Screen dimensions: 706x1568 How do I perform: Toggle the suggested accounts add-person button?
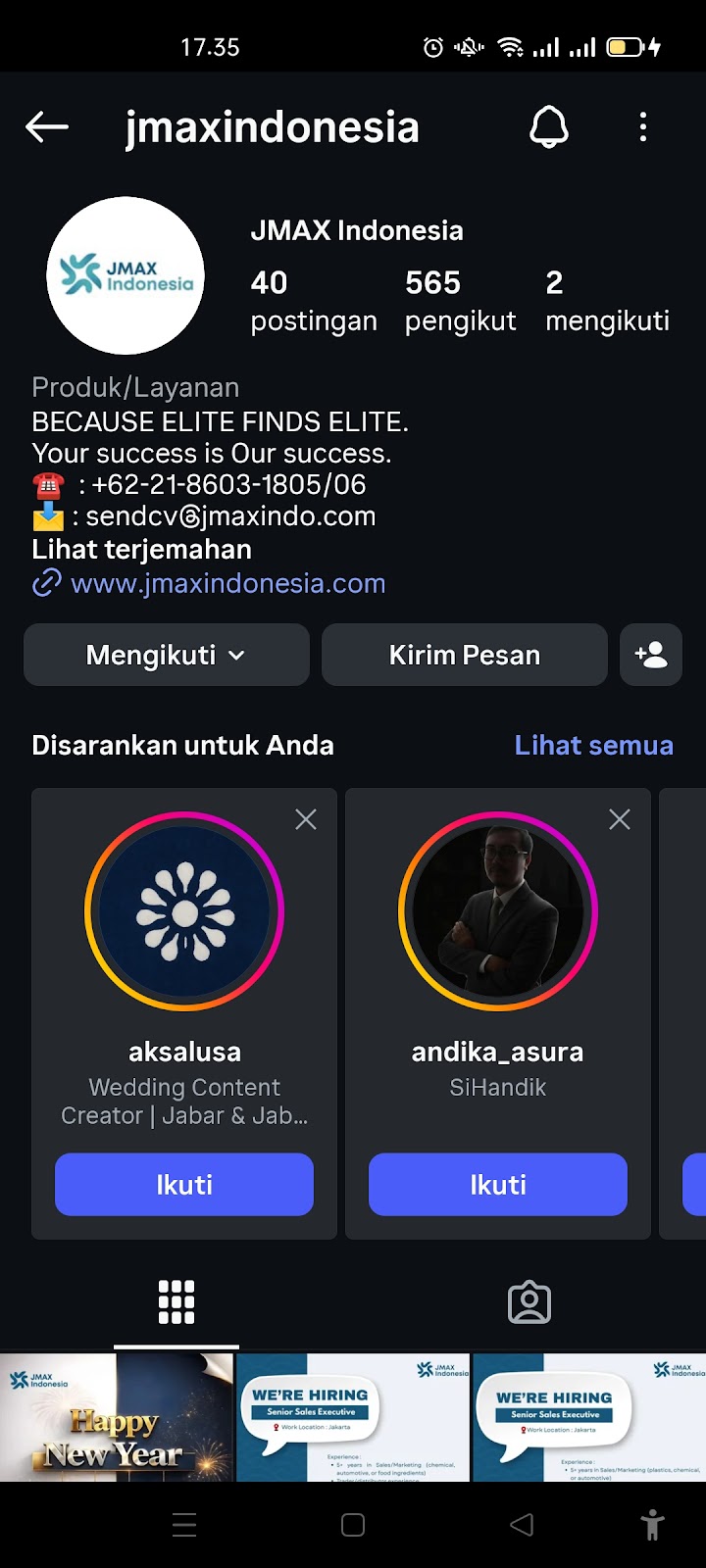pos(651,655)
